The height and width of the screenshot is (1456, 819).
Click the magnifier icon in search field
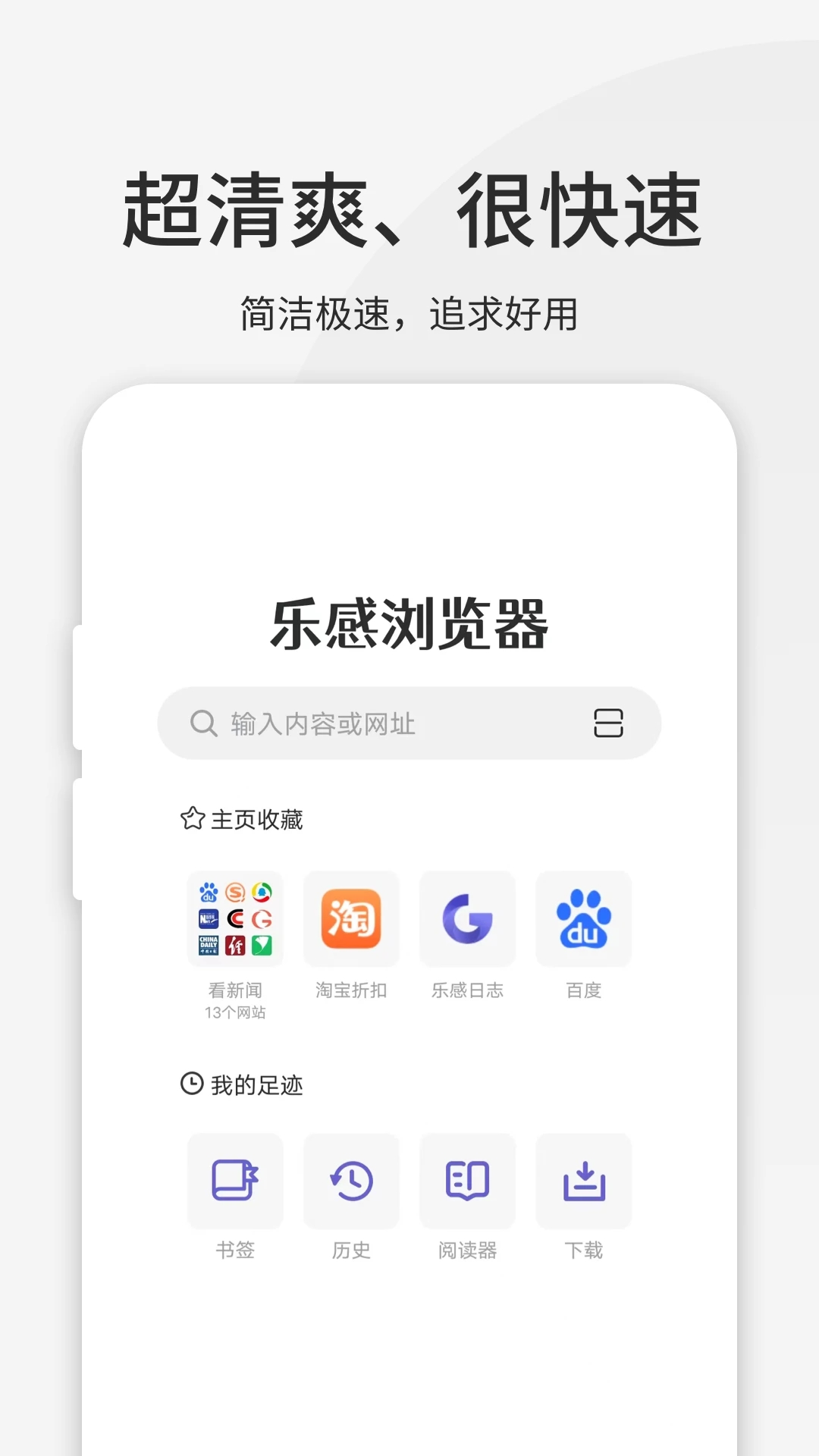202,723
